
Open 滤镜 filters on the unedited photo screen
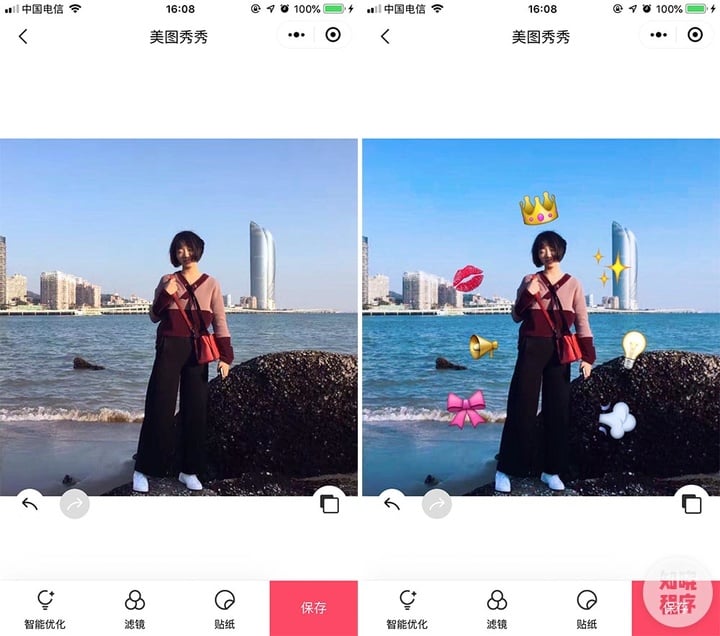click(x=135, y=608)
